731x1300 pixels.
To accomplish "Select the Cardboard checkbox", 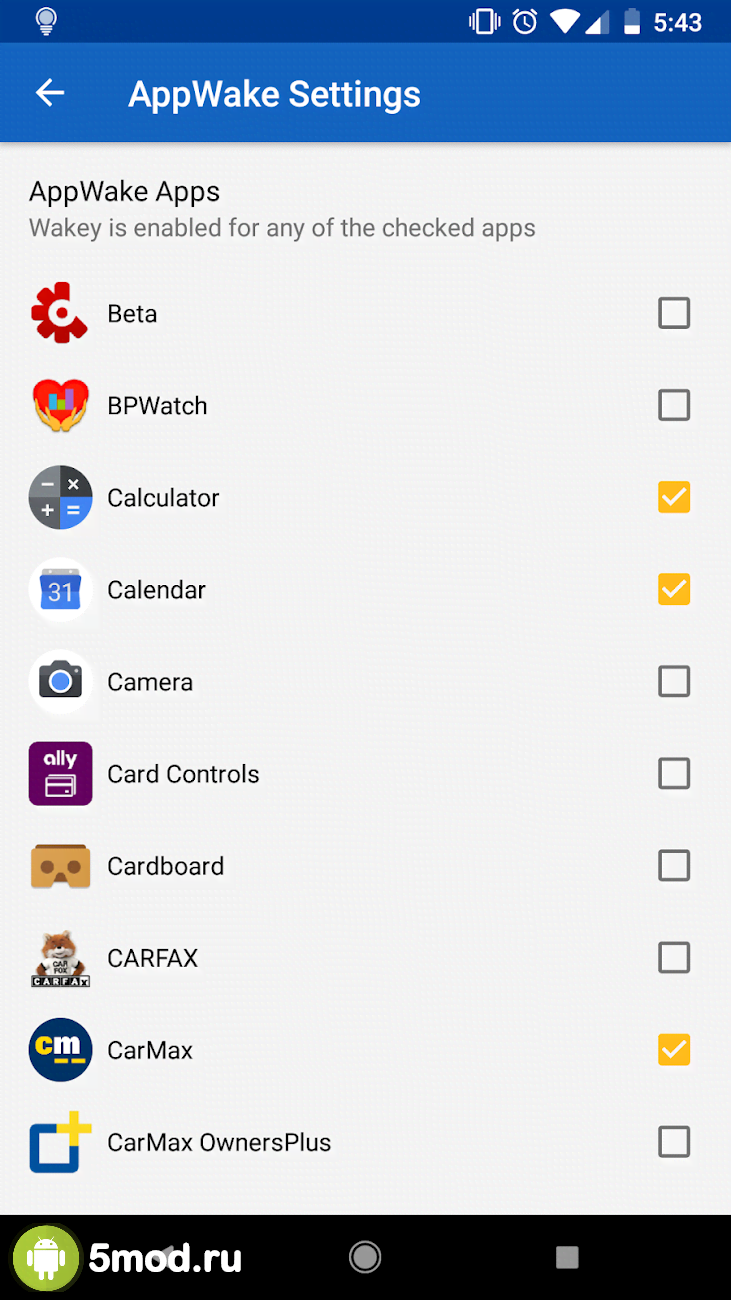I will [x=673, y=865].
